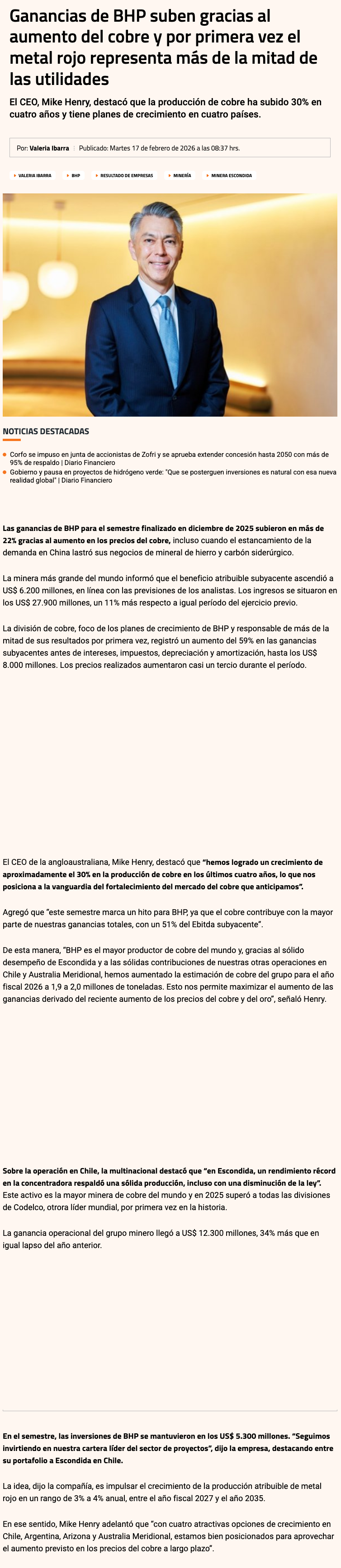
Task: Browse the MINERÍA tag
Action: click(x=181, y=175)
